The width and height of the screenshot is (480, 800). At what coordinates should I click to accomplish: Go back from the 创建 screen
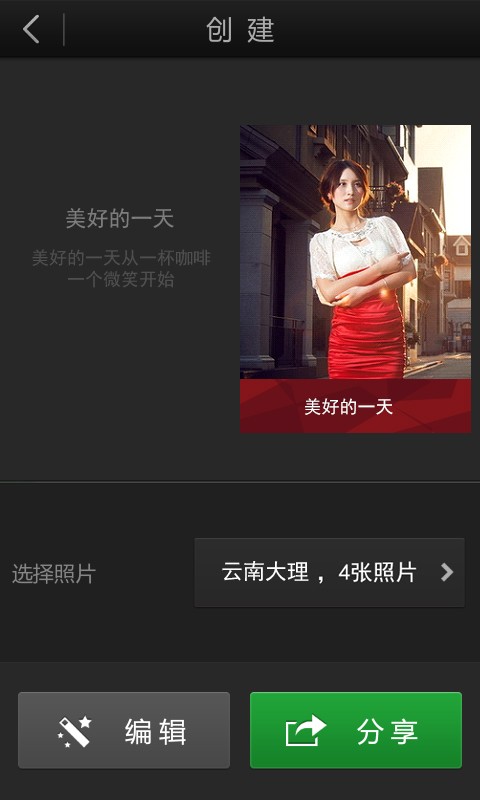32,29
